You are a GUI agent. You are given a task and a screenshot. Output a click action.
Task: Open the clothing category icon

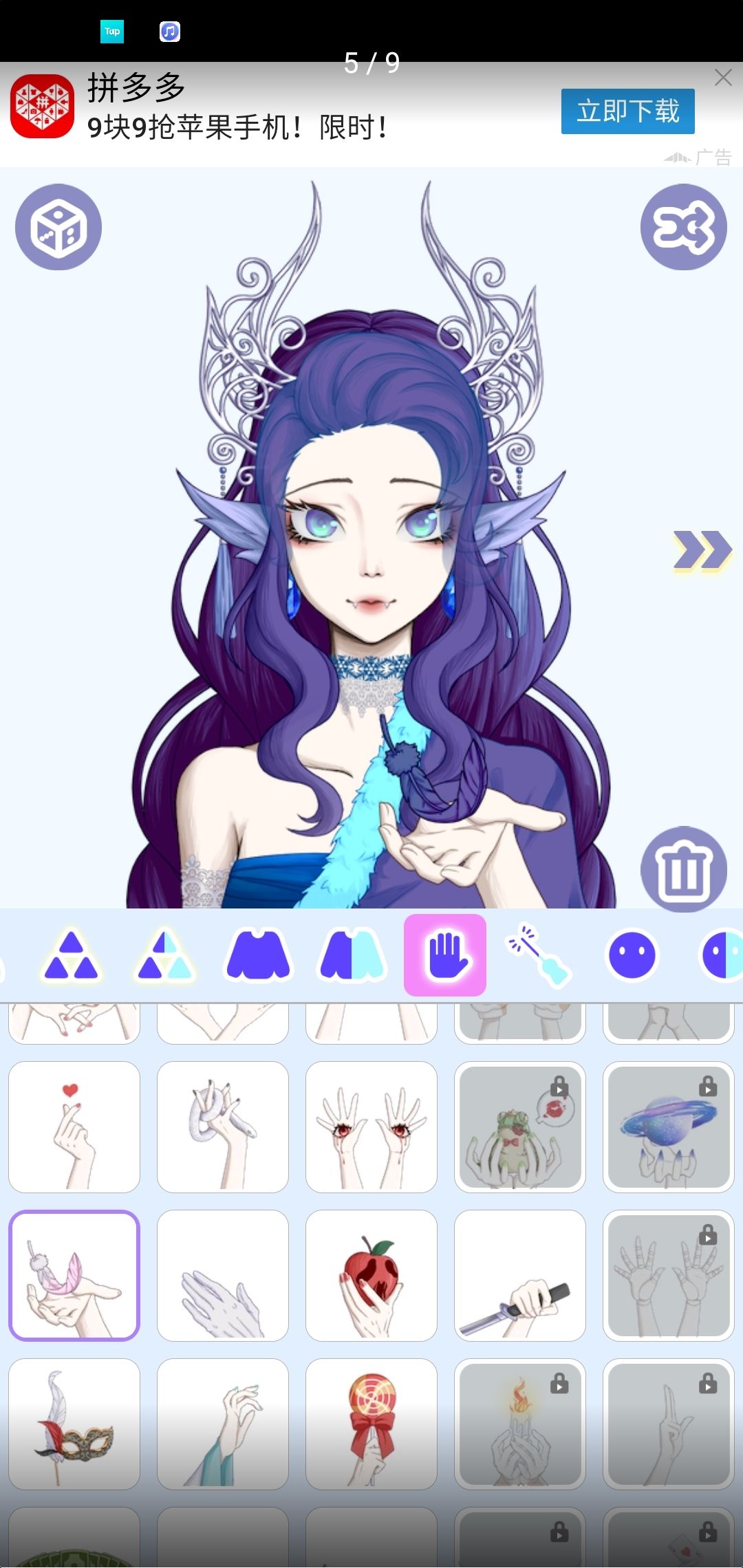259,956
